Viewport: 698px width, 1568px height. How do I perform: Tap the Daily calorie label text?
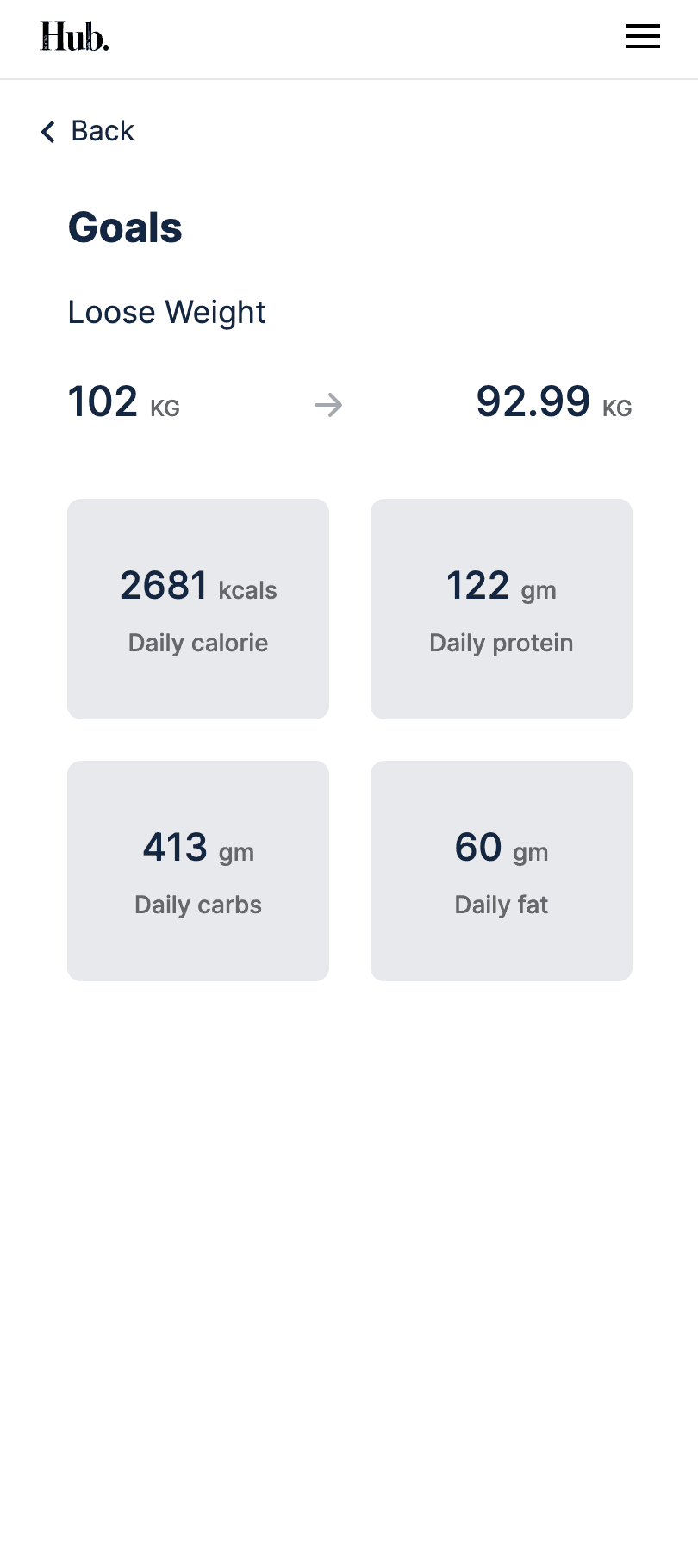[x=197, y=643]
